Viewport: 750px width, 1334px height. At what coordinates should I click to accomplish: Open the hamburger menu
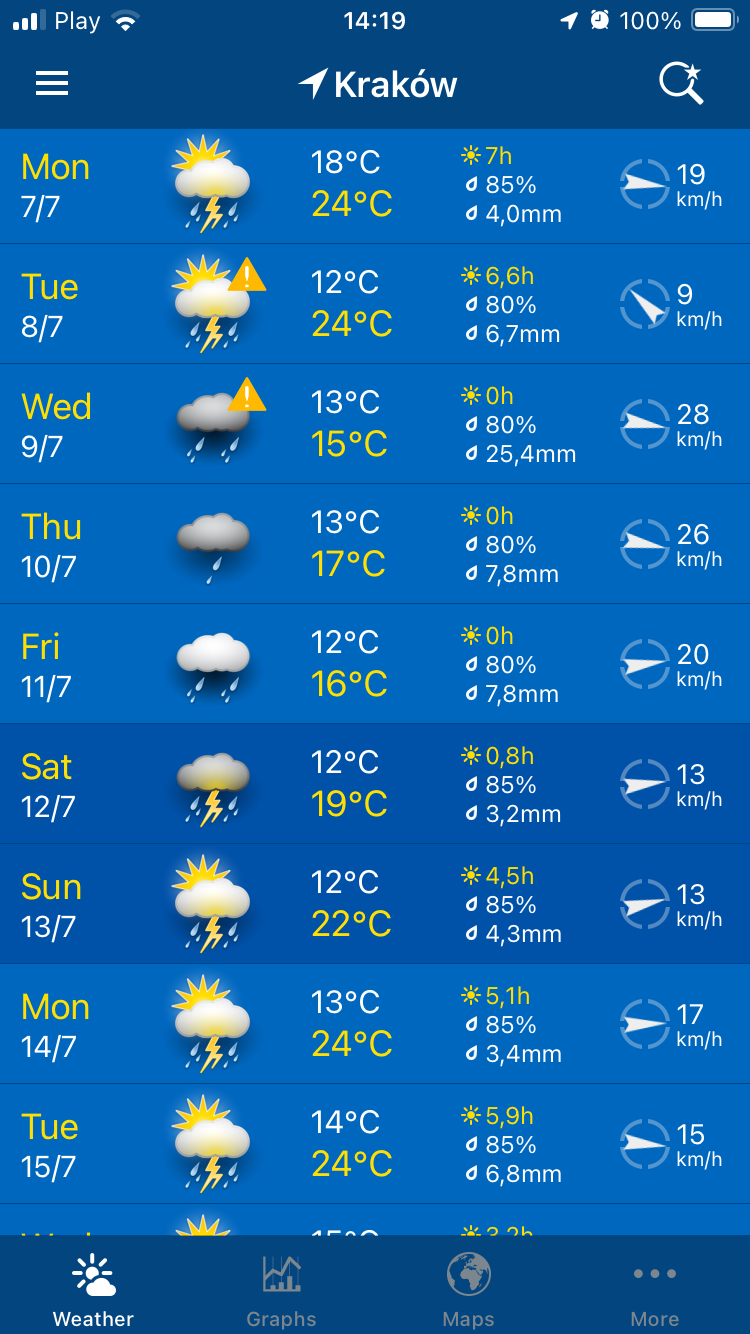[52, 84]
